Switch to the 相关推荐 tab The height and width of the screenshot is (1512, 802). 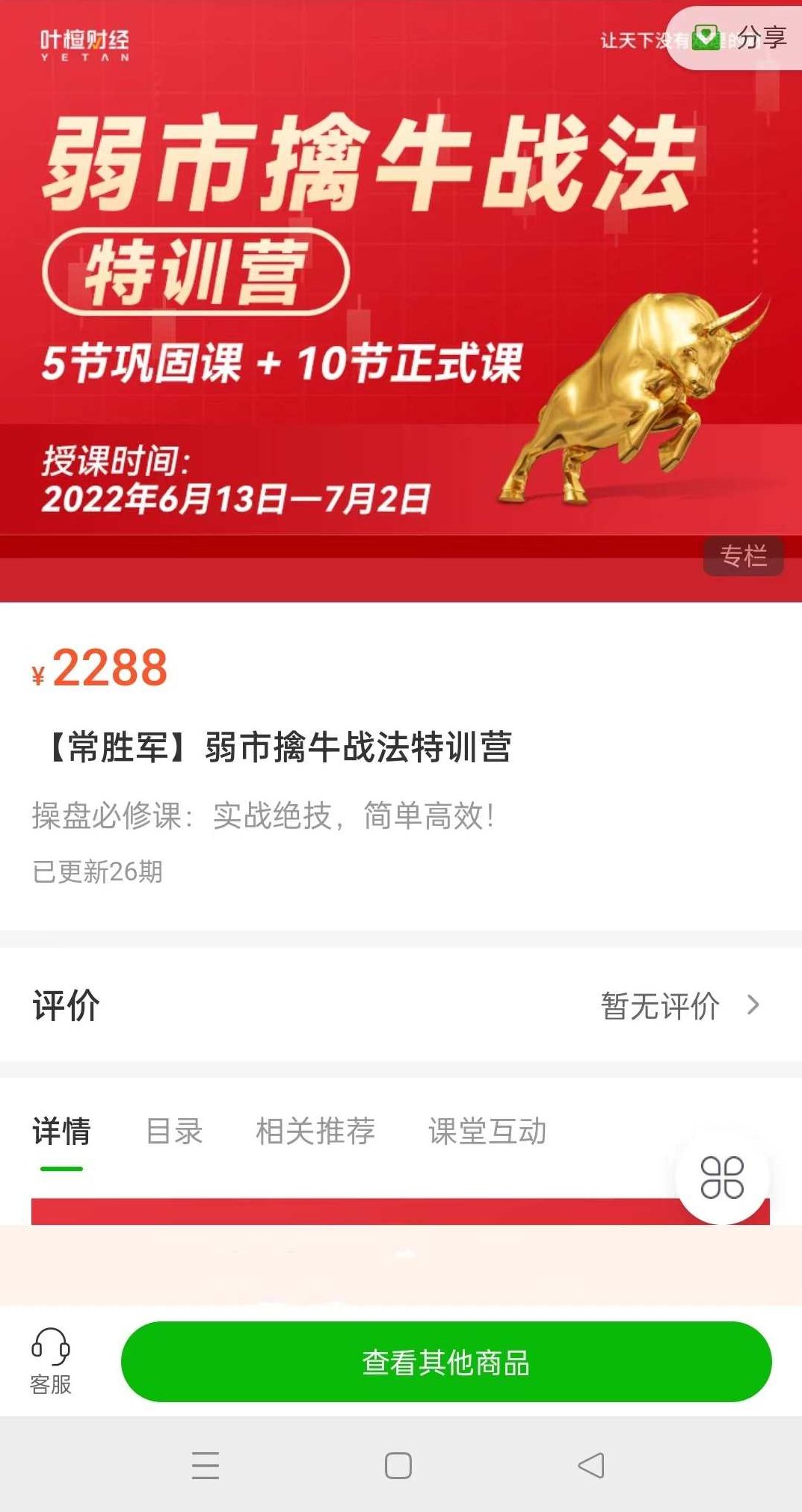tap(316, 1131)
